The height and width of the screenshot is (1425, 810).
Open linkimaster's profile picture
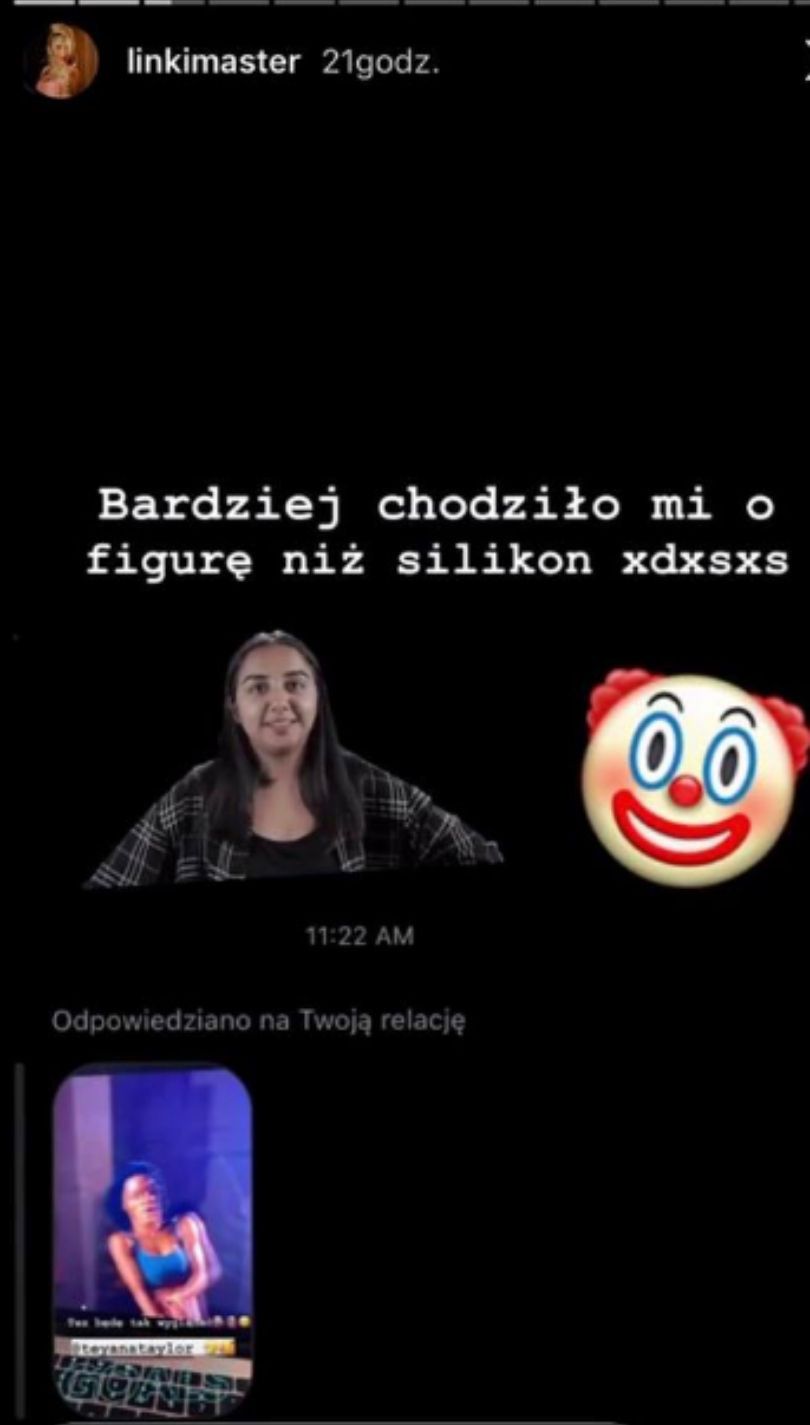tap(64, 62)
